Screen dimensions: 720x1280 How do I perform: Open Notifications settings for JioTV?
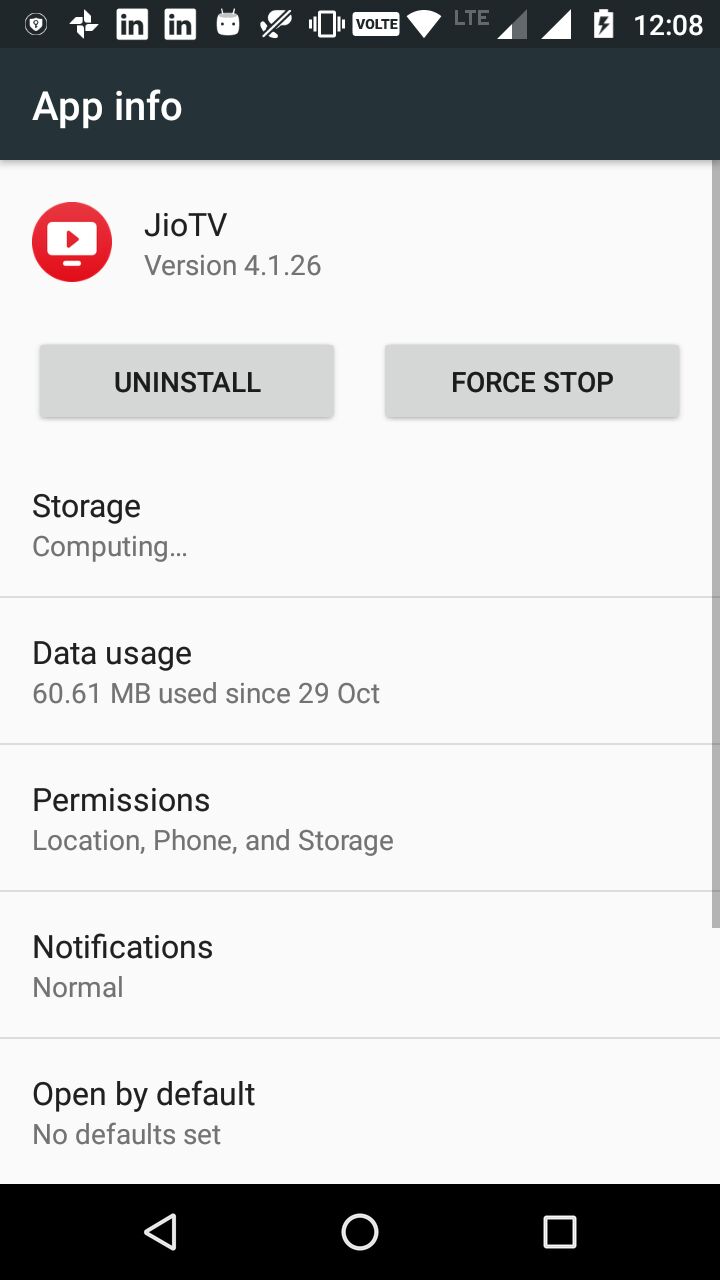click(360, 966)
